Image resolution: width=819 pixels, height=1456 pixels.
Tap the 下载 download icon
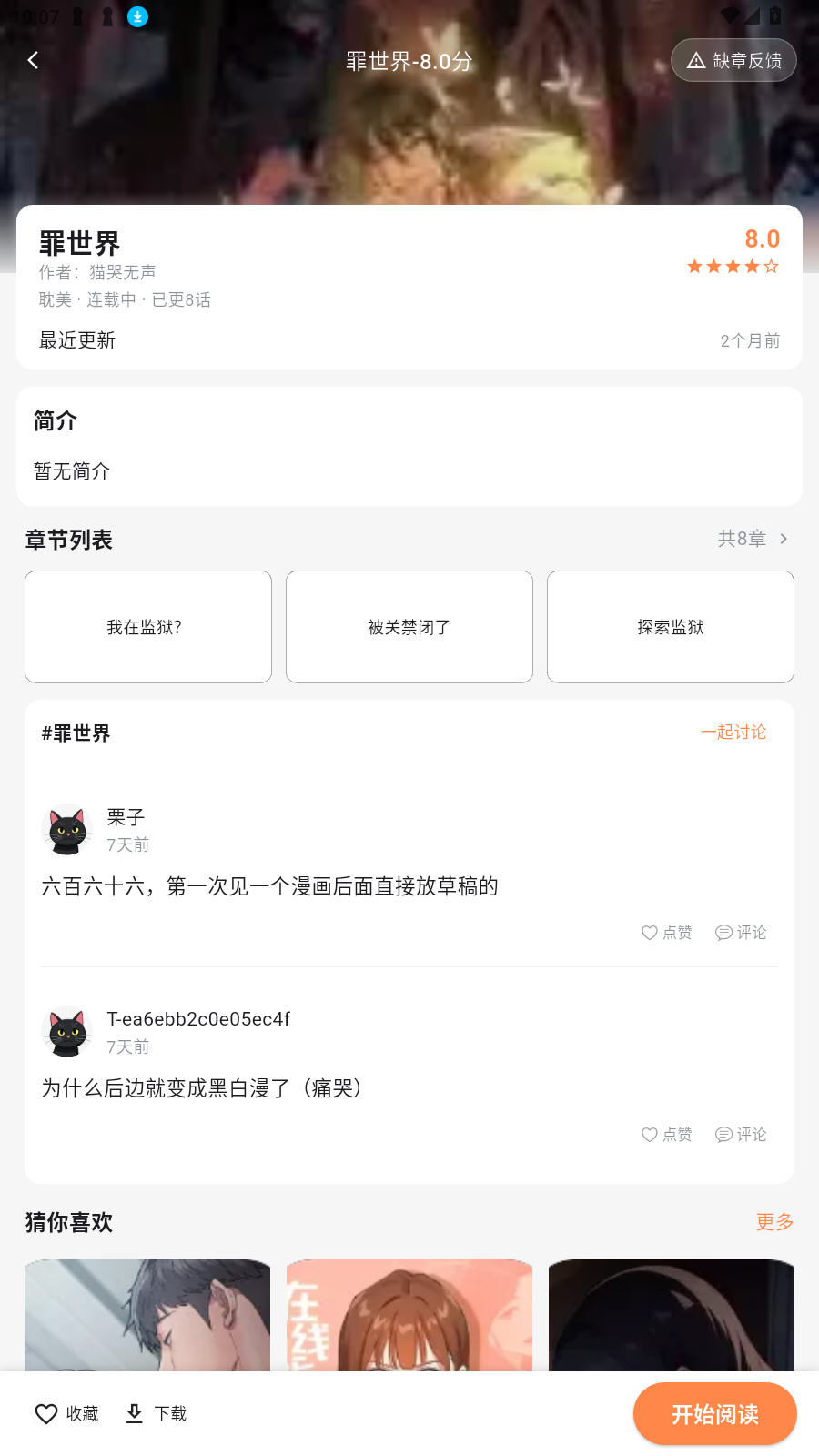pos(134,1413)
